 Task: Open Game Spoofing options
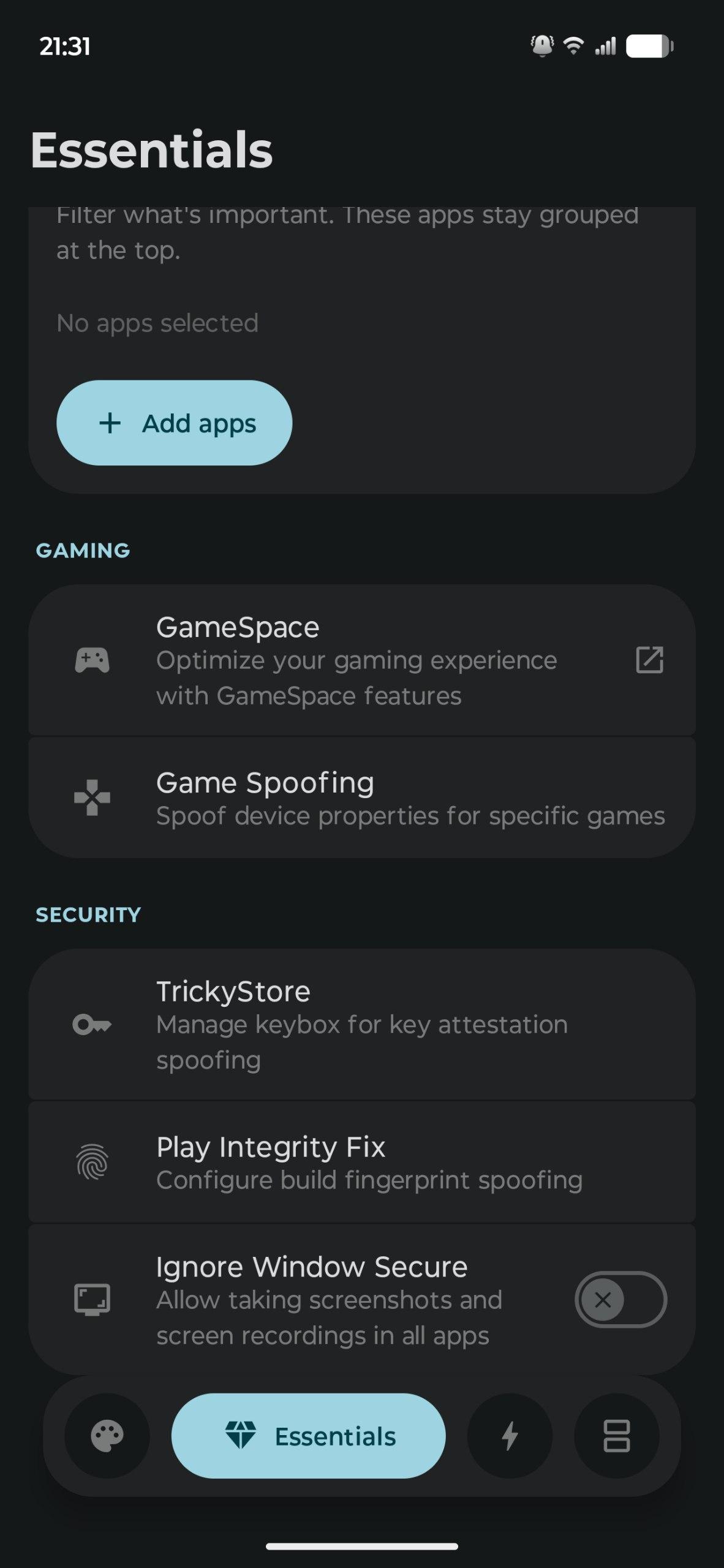pos(361,797)
